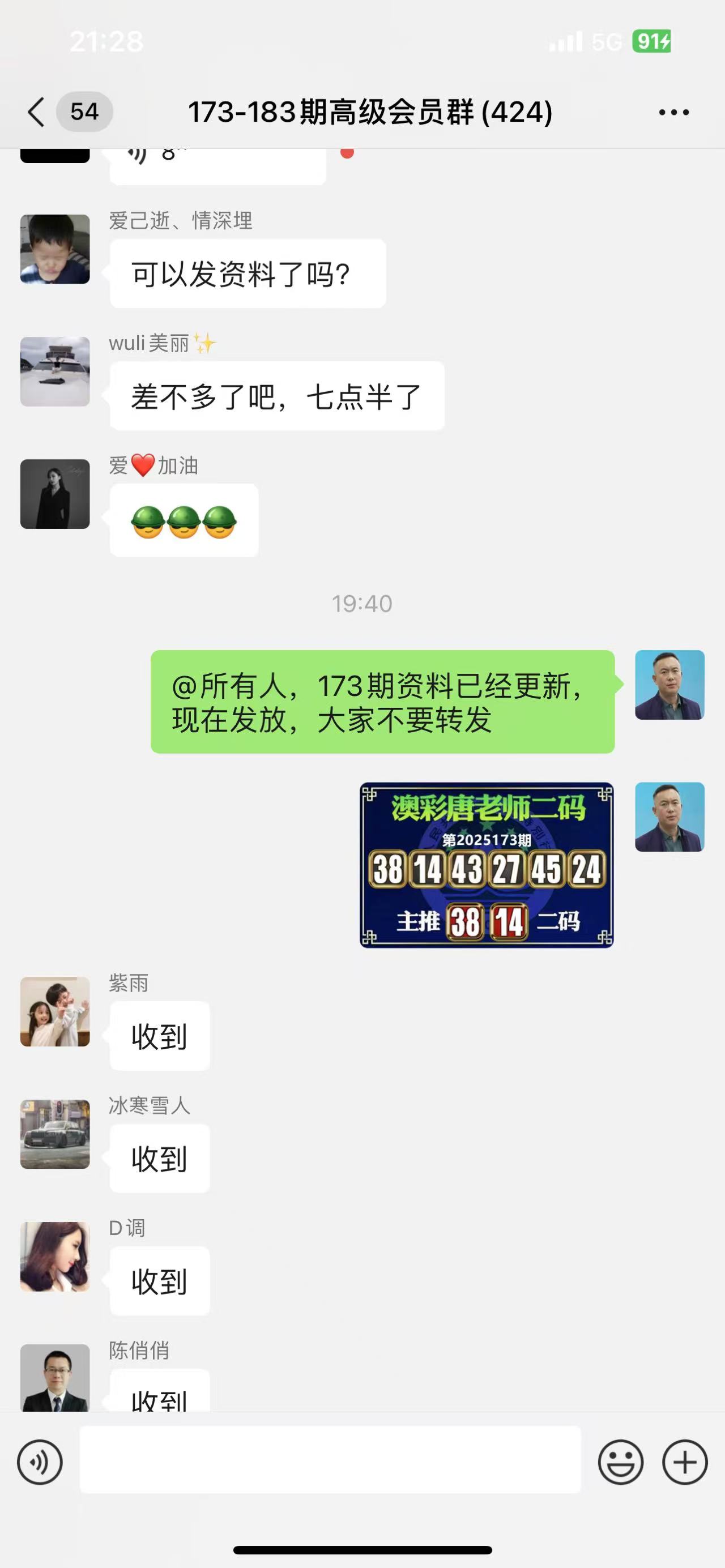View 紫雨's profile avatar
This screenshot has height=1568, width=725.
tap(55, 1012)
